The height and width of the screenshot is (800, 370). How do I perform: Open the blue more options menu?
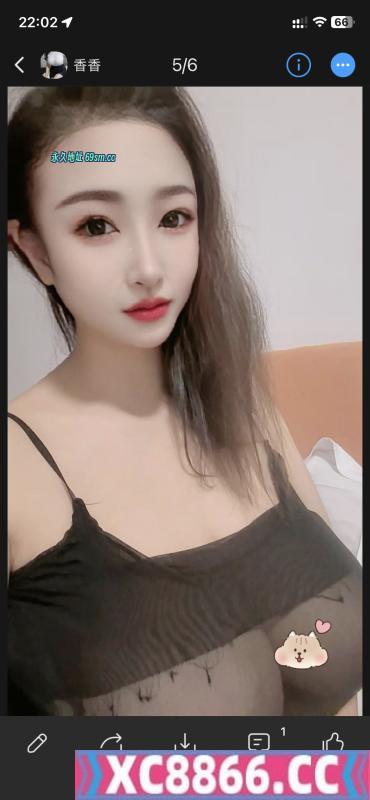coord(343,65)
